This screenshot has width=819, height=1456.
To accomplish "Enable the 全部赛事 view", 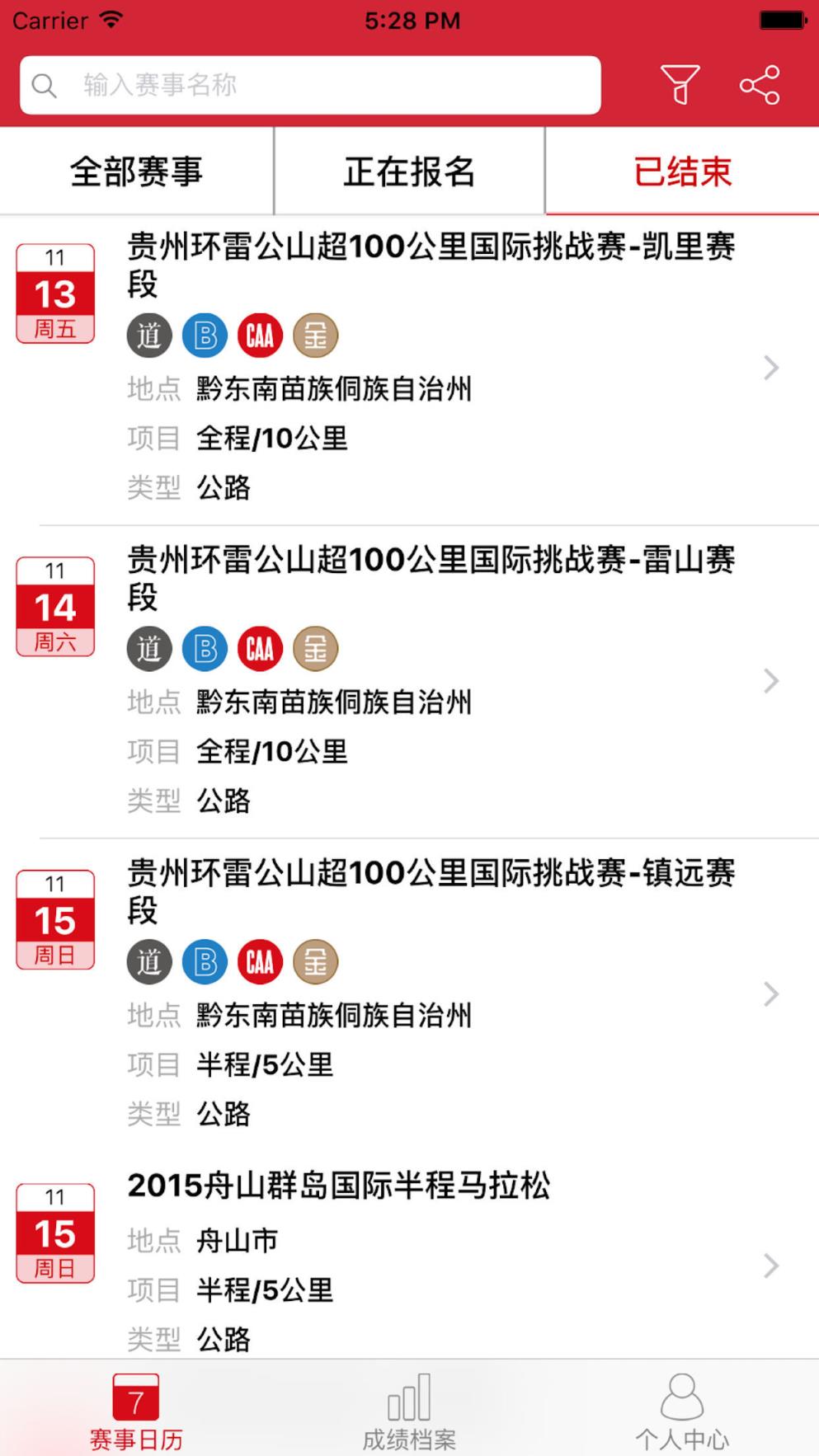I will tap(136, 171).
